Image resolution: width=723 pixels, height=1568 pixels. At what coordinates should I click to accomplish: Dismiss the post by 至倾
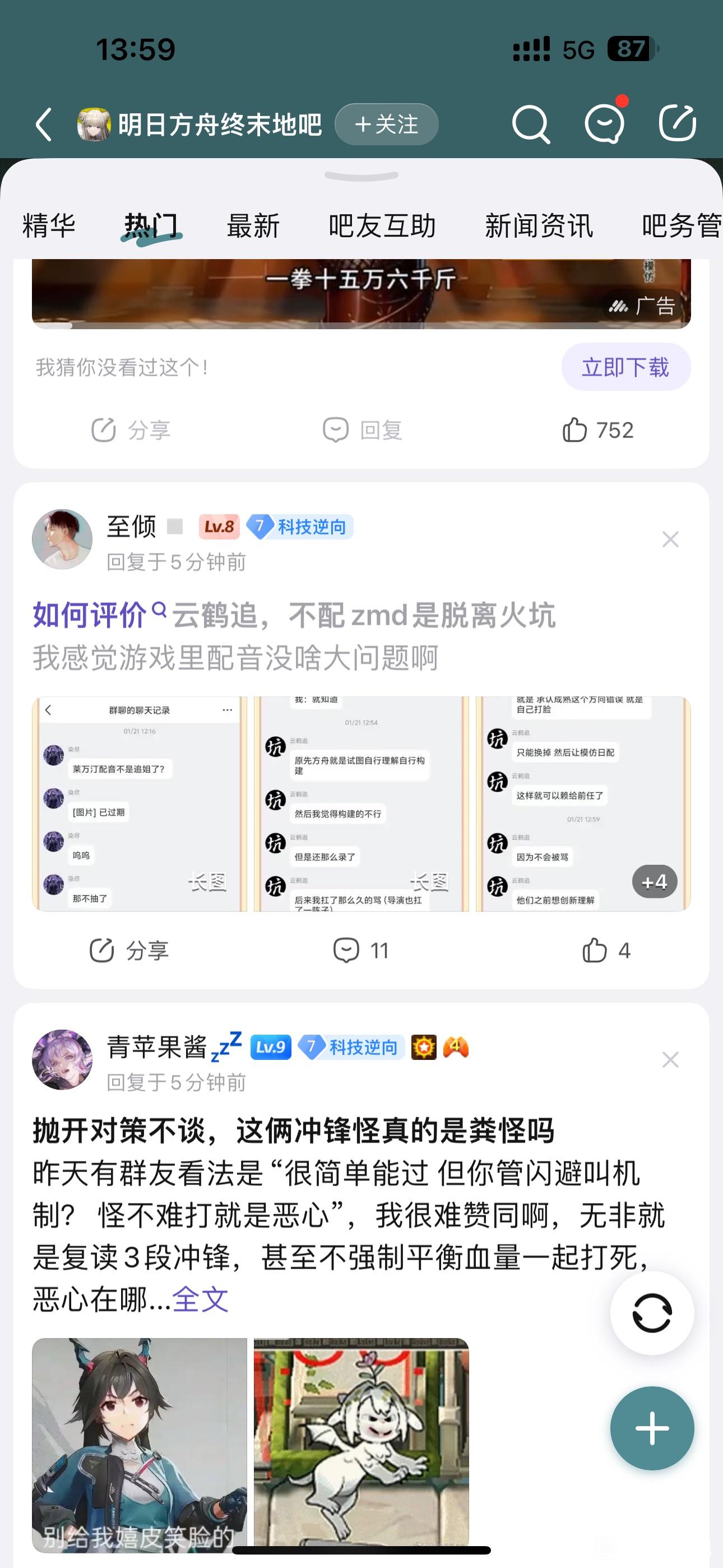tap(670, 539)
